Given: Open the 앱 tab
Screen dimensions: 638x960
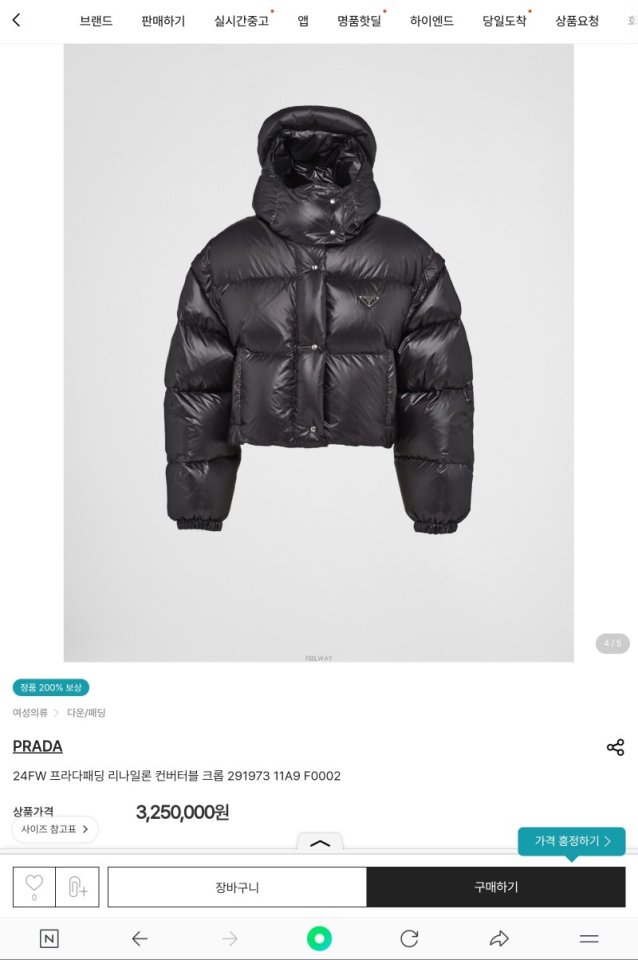Looking at the screenshot, I should tap(303, 21).
